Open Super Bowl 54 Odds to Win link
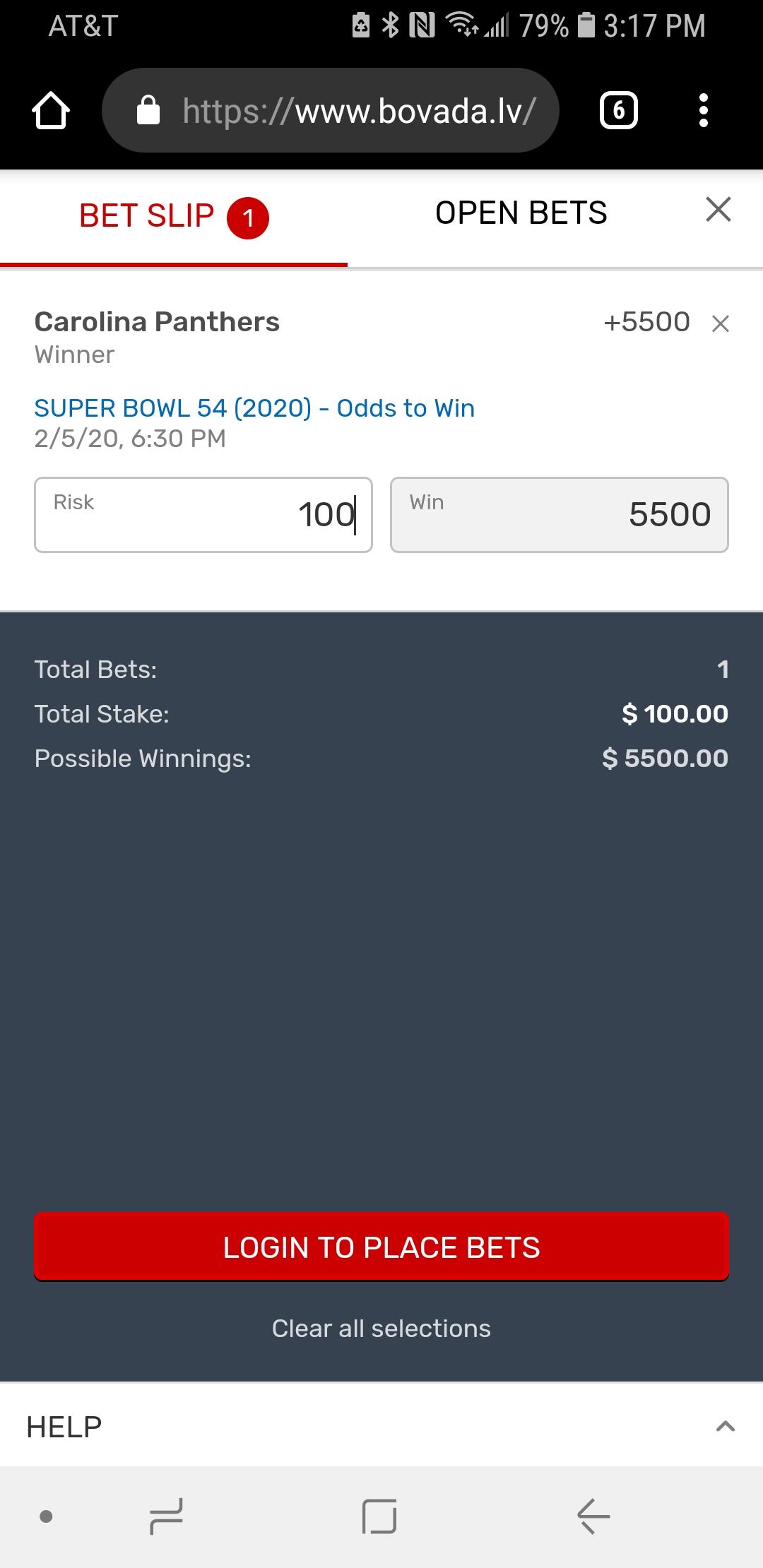The image size is (763, 1568). point(254,408)
